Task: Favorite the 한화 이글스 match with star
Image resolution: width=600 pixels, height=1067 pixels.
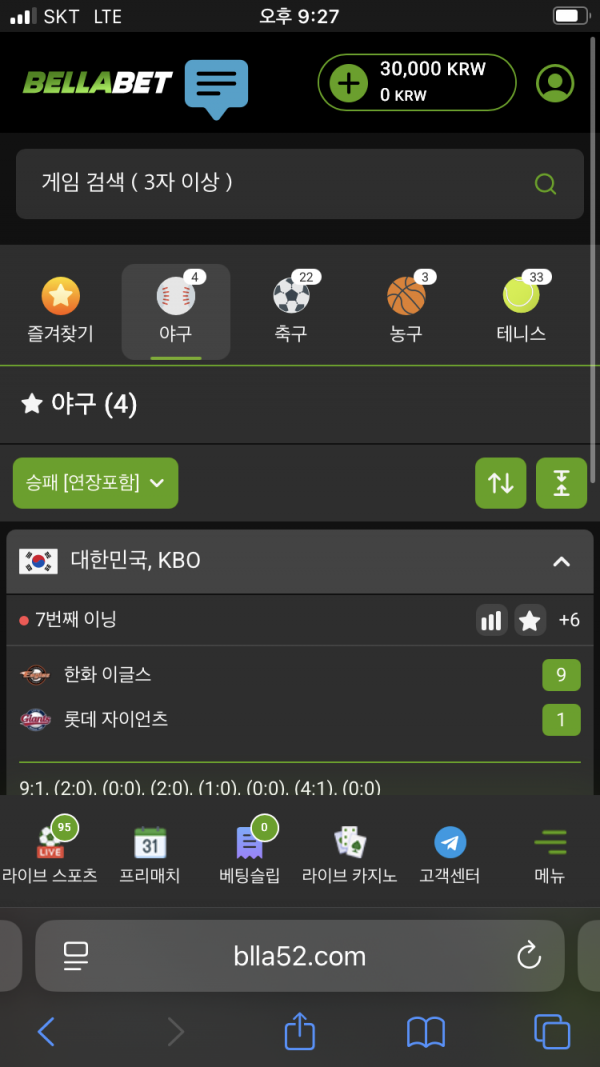Action: click(530, 620)
